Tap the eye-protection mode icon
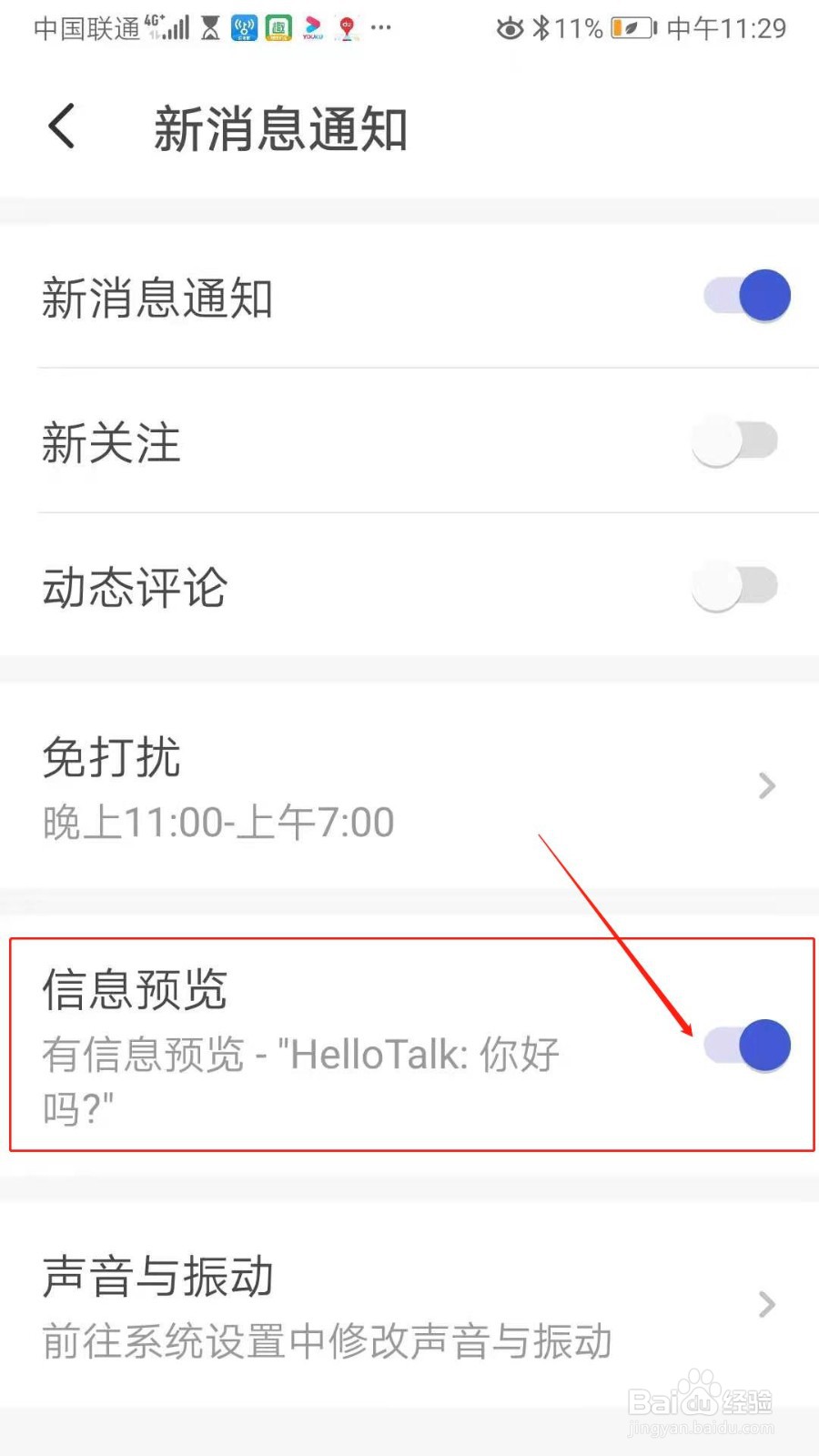The width and height of the screenshot is (819, 1456). (x=511, y=27)
